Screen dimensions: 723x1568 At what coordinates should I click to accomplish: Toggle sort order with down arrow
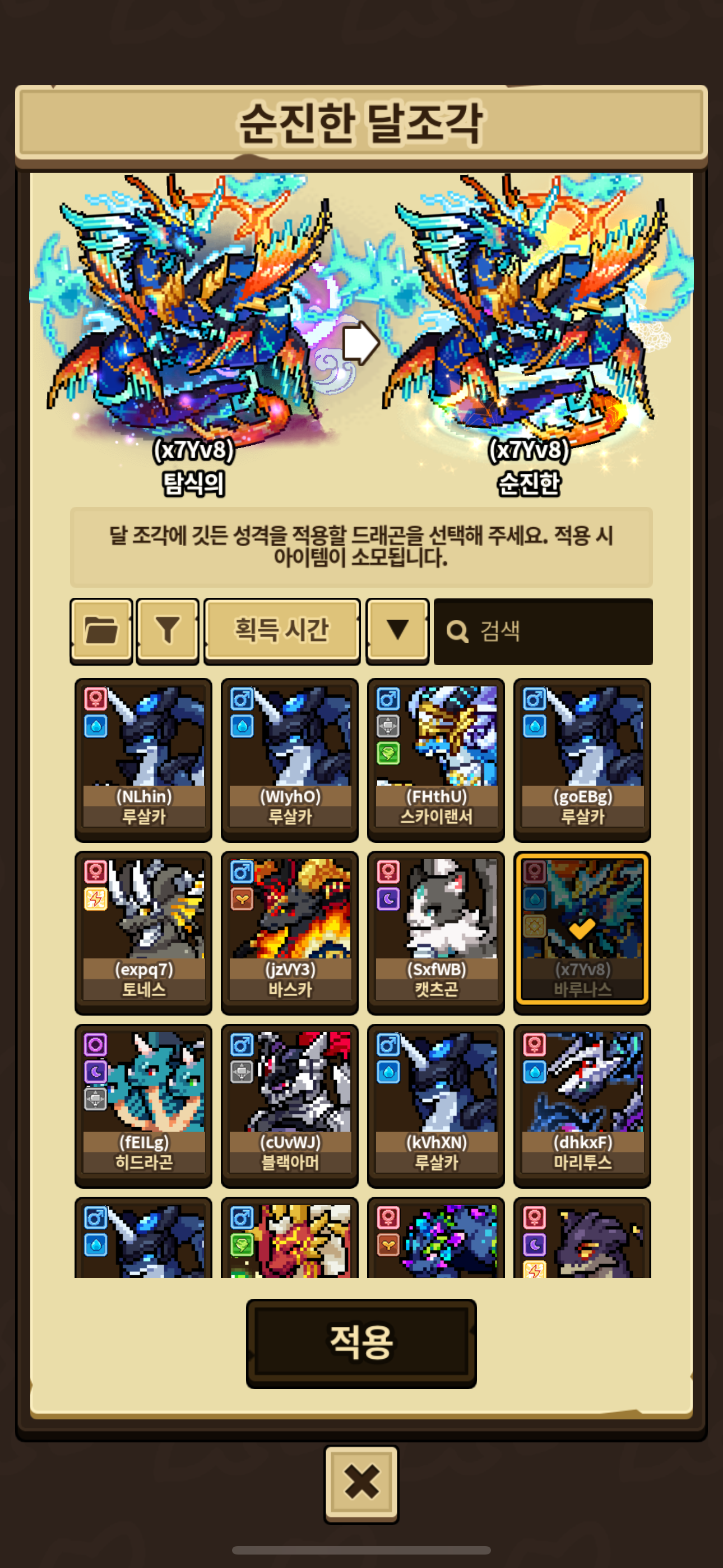point(397,630)
